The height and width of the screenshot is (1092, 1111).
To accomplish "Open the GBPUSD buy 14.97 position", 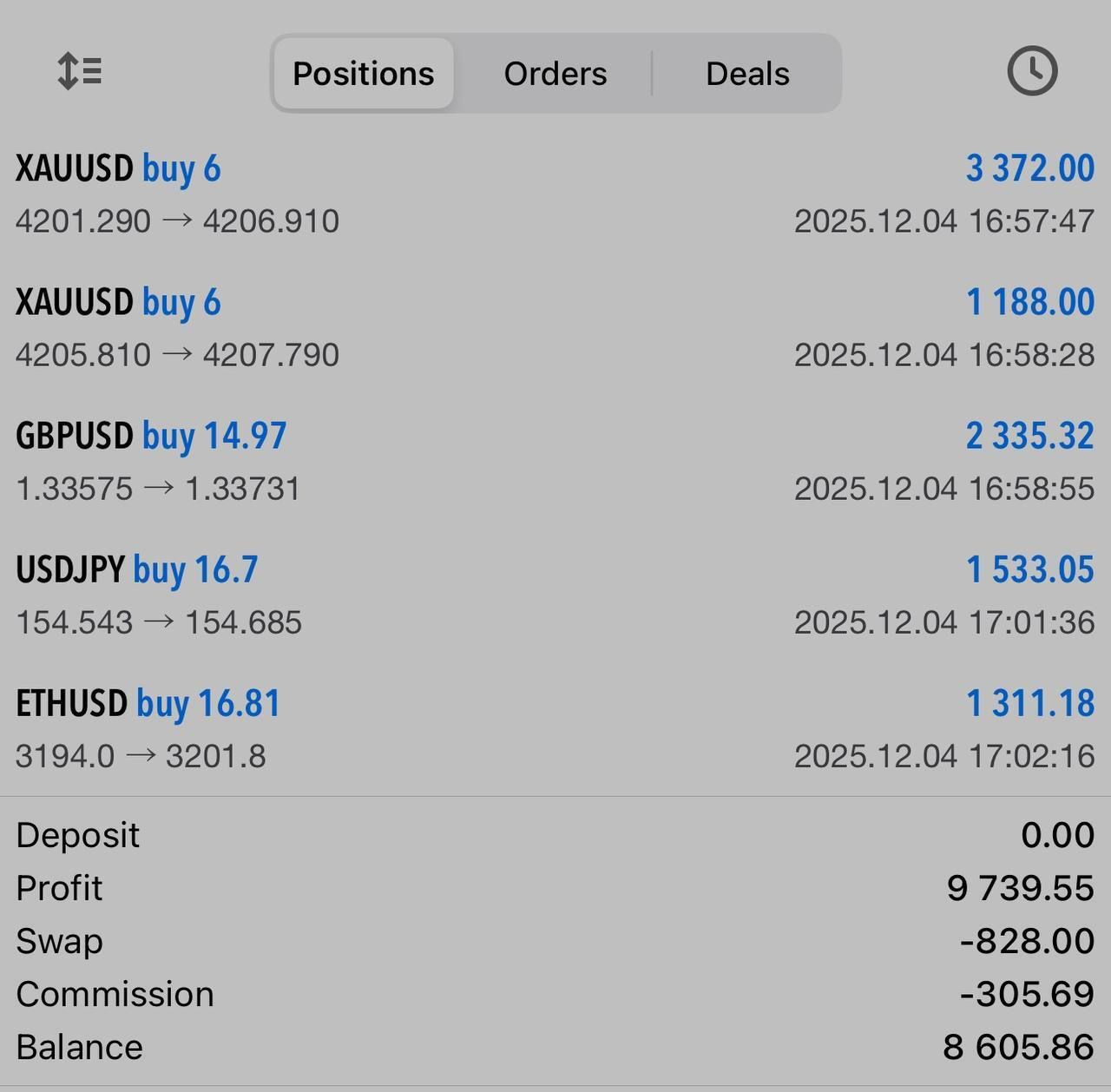I will pyautogui.click(x=555, y=461).
